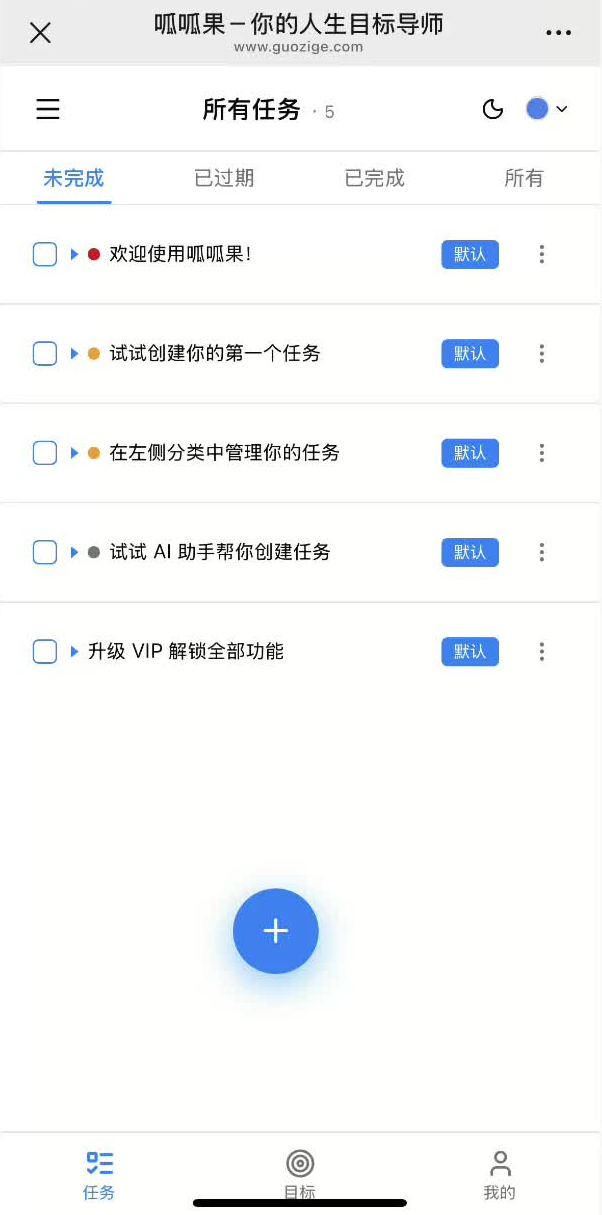Expand the blue color theme dropdown

(547, 109)
